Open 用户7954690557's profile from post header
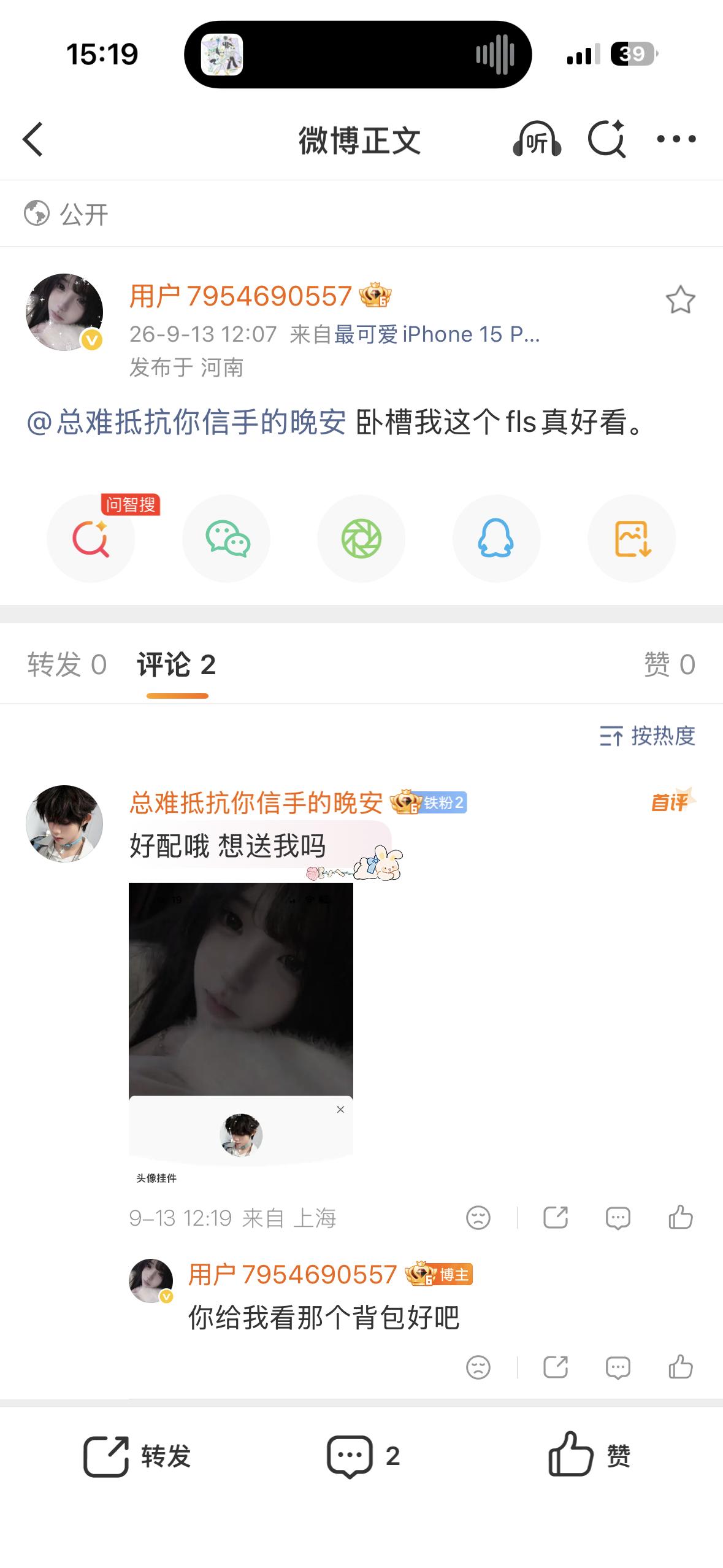This screenshot has height=1568, width=723. pyautogui.click(x=240, y=296)
